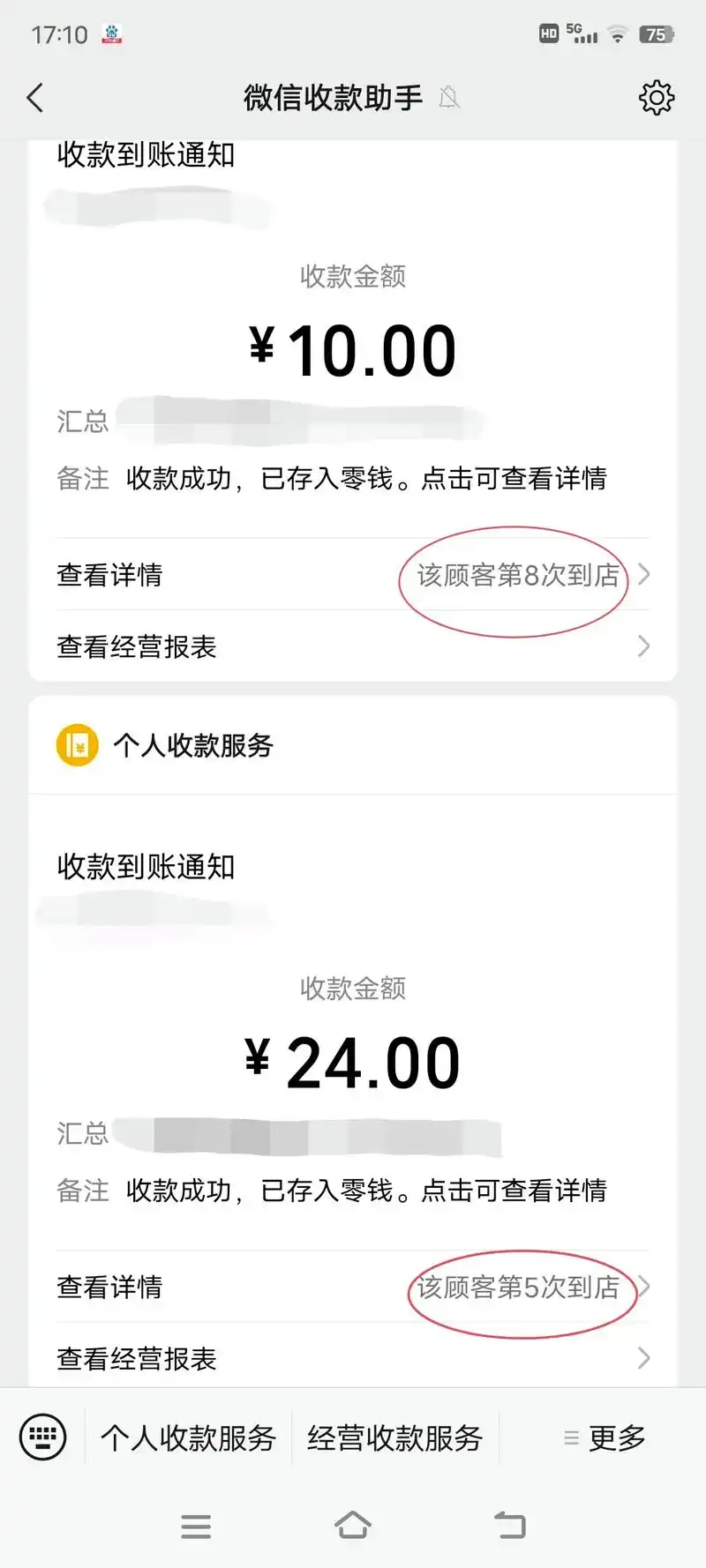Tap the HD indicator in the status bar
The image size is (706, 1568).
(x=546, y=34)
